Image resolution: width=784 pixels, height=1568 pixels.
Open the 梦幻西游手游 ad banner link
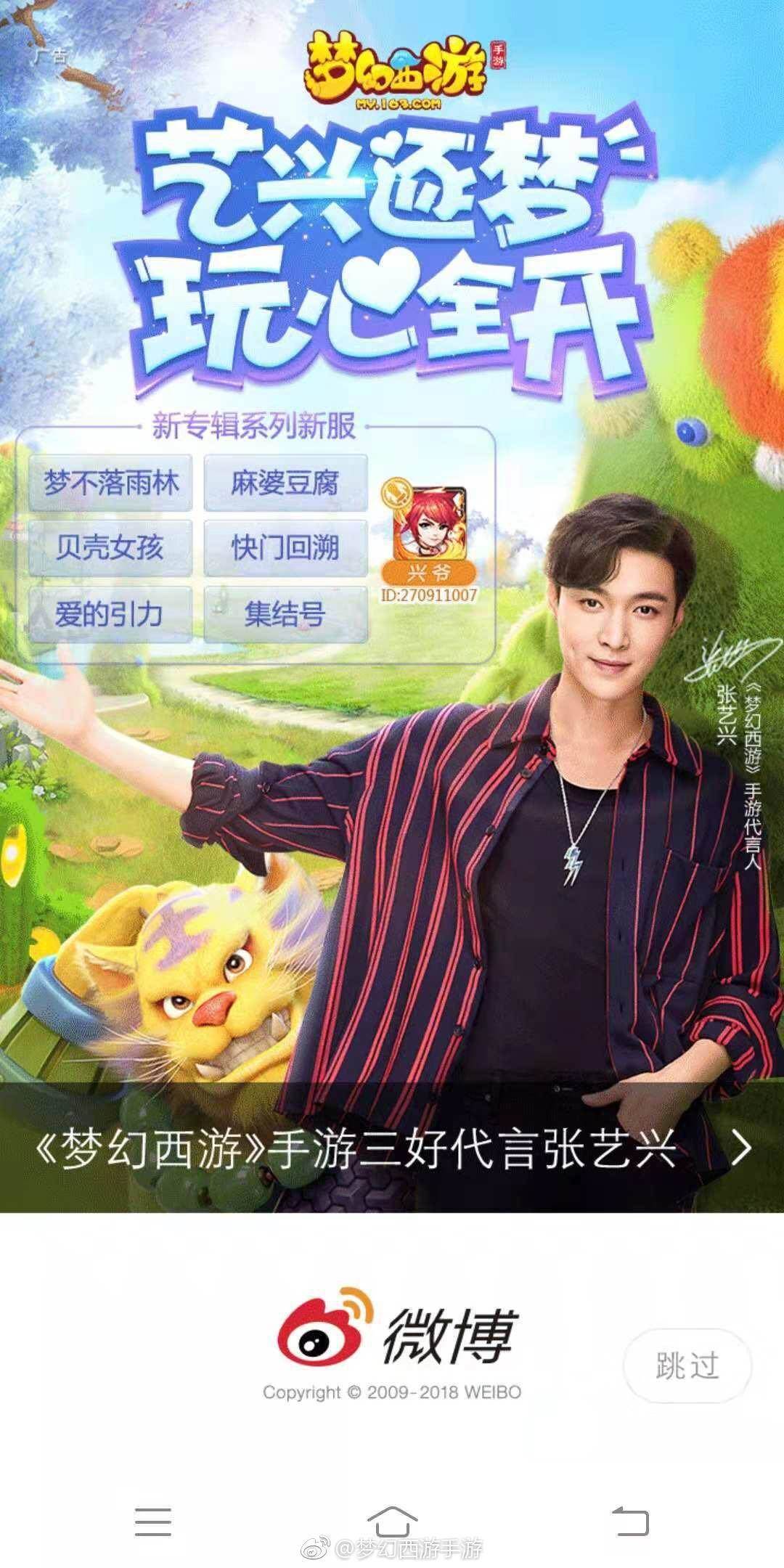click(x=392, y=1148)
